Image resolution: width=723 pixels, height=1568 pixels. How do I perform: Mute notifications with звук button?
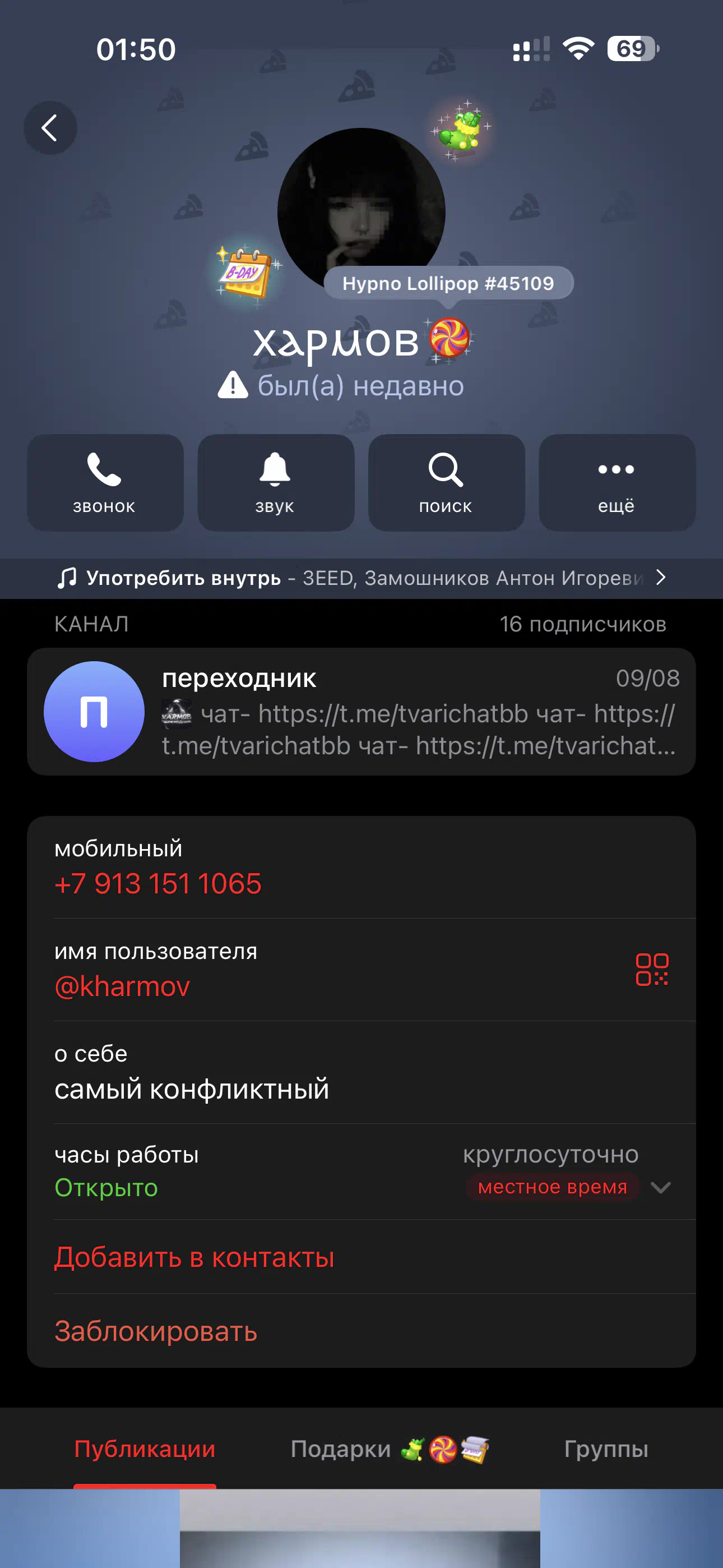pos(276,482)
